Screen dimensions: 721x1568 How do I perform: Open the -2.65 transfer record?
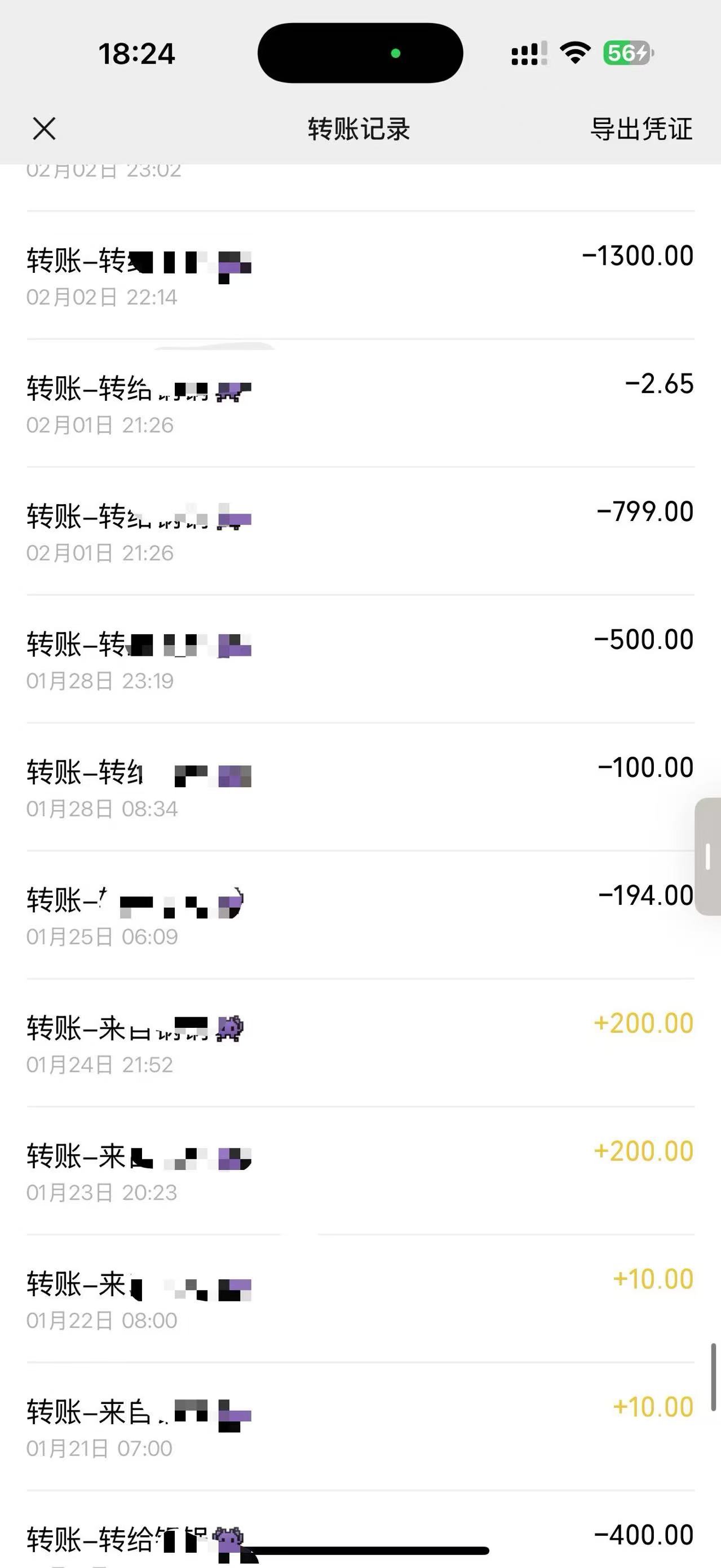pyautogui.click(x=360, y=403)
